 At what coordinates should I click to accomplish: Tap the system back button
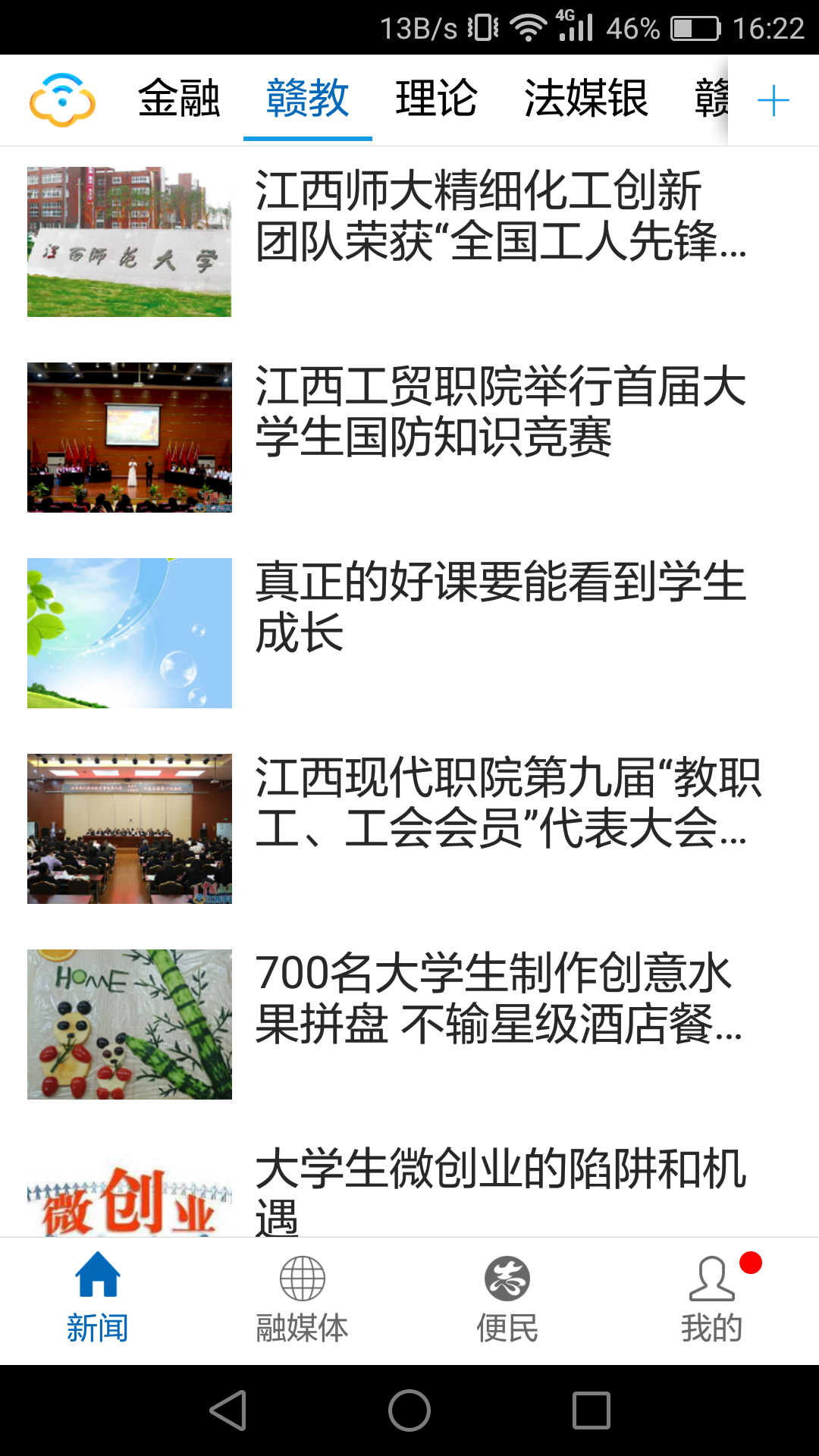pos(228,1410)
